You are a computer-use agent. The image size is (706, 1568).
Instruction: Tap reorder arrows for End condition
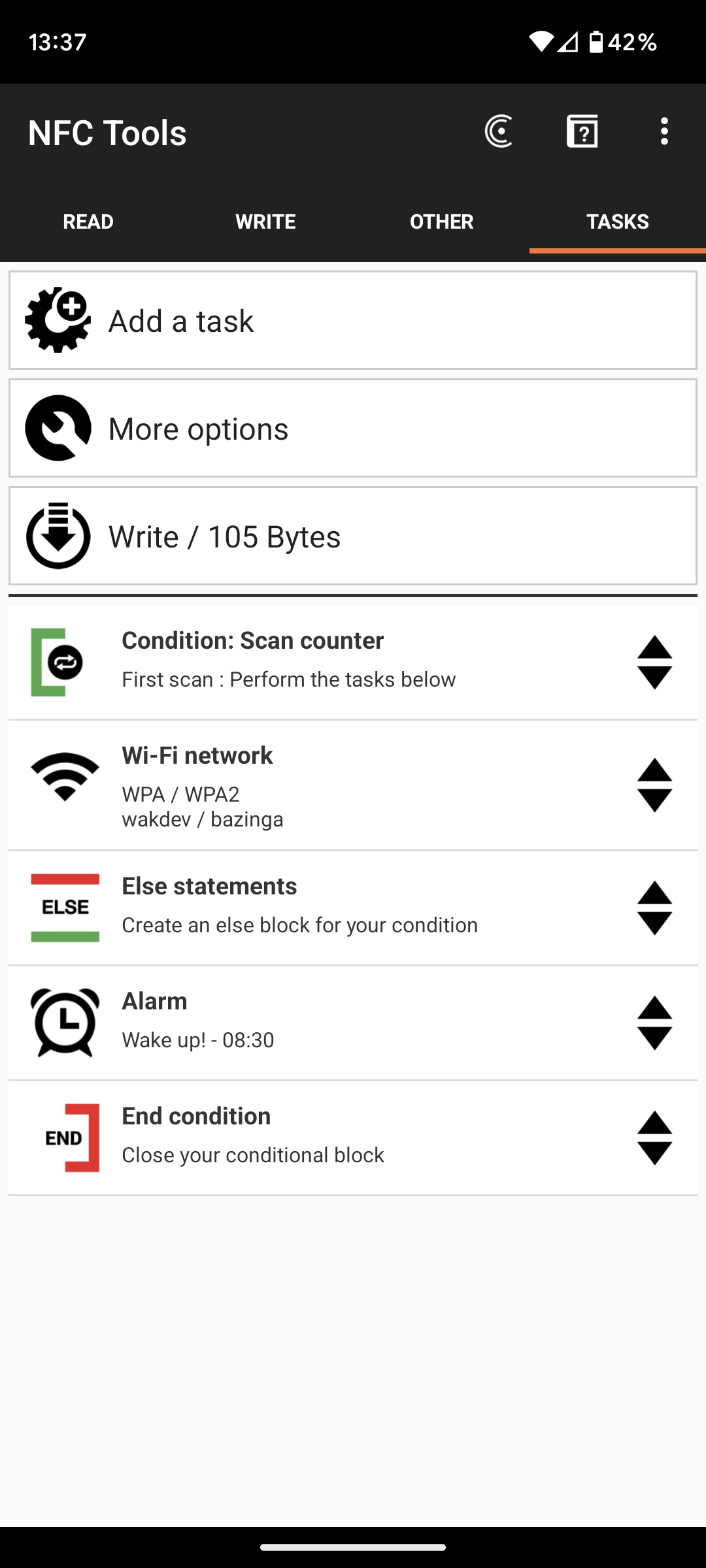point(654,1137)
